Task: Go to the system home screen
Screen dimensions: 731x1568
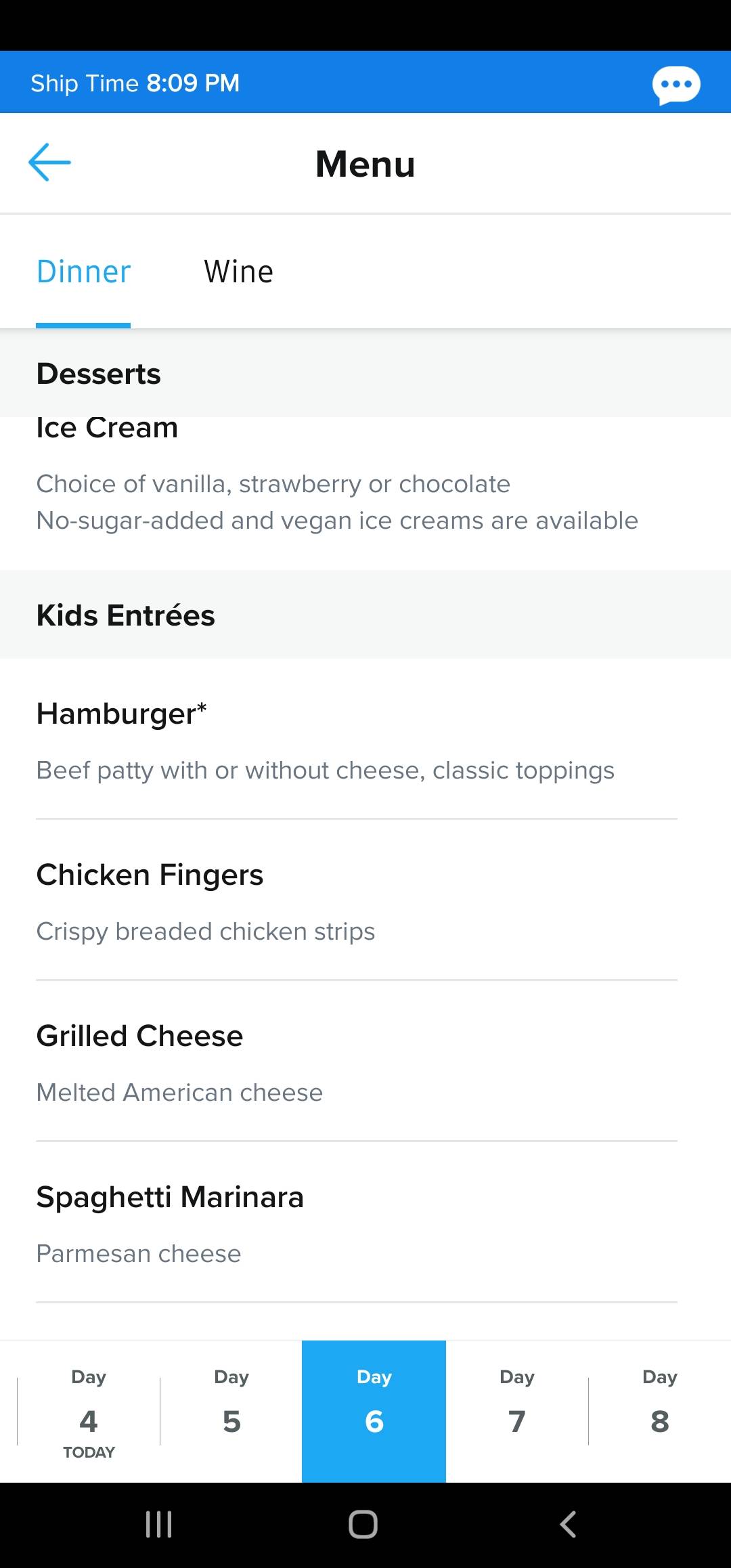Action: (x=363, y=1525)
